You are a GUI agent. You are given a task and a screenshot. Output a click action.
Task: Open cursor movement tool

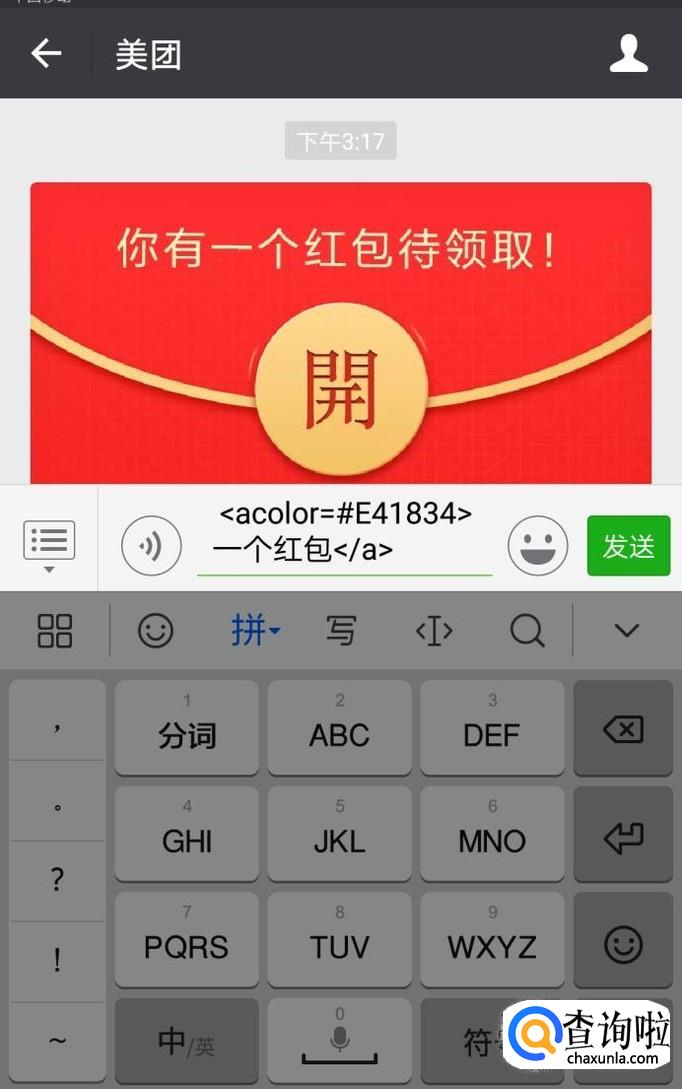[434, 630]
